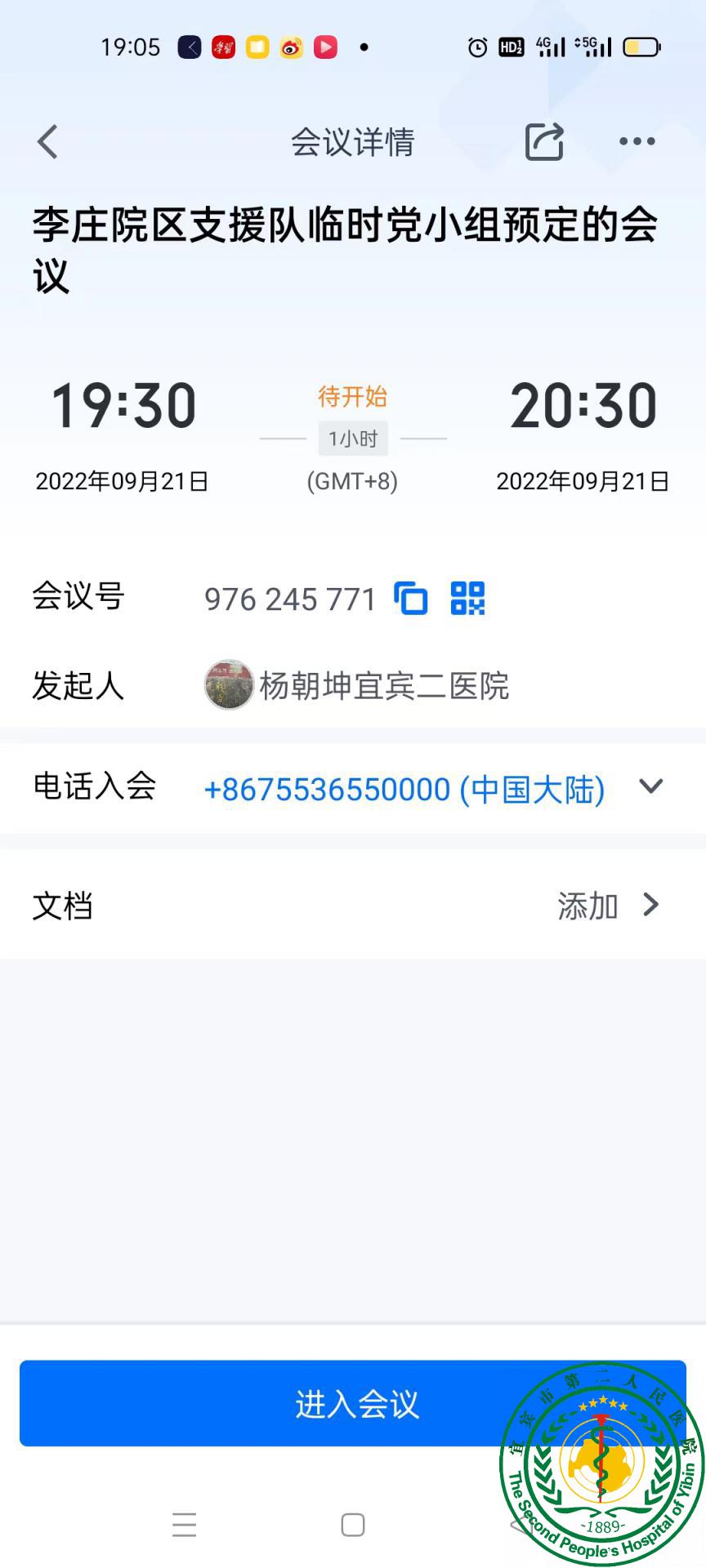The height and width of the screenshot is (1568, 706).
Task: Open the three-dot overflow menu
Action: click(637, 142)
